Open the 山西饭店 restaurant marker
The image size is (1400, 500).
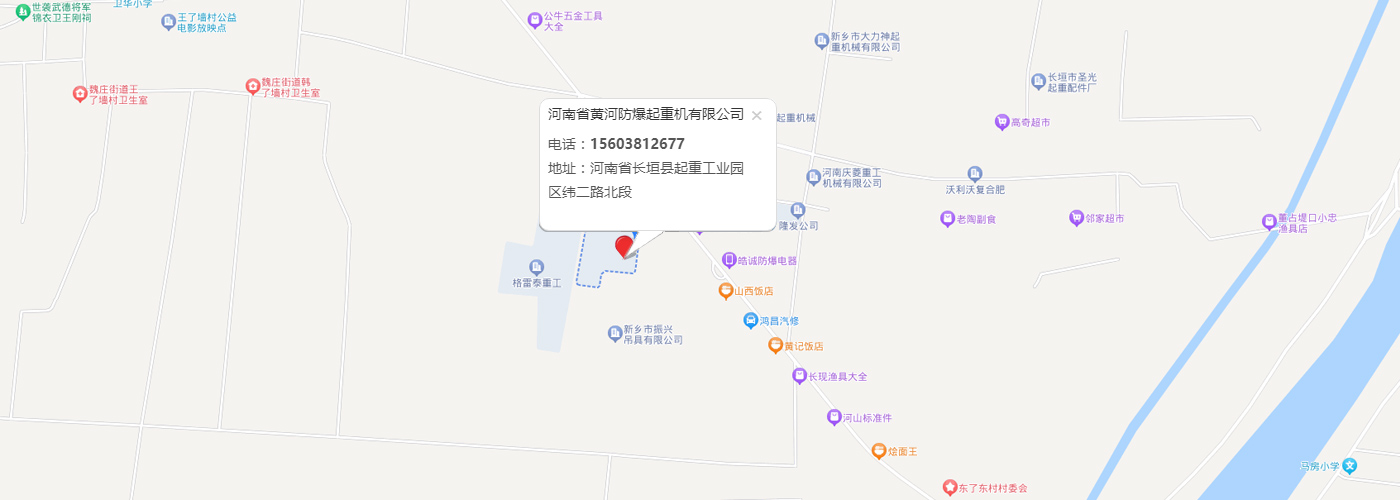(x=725, y=291)
